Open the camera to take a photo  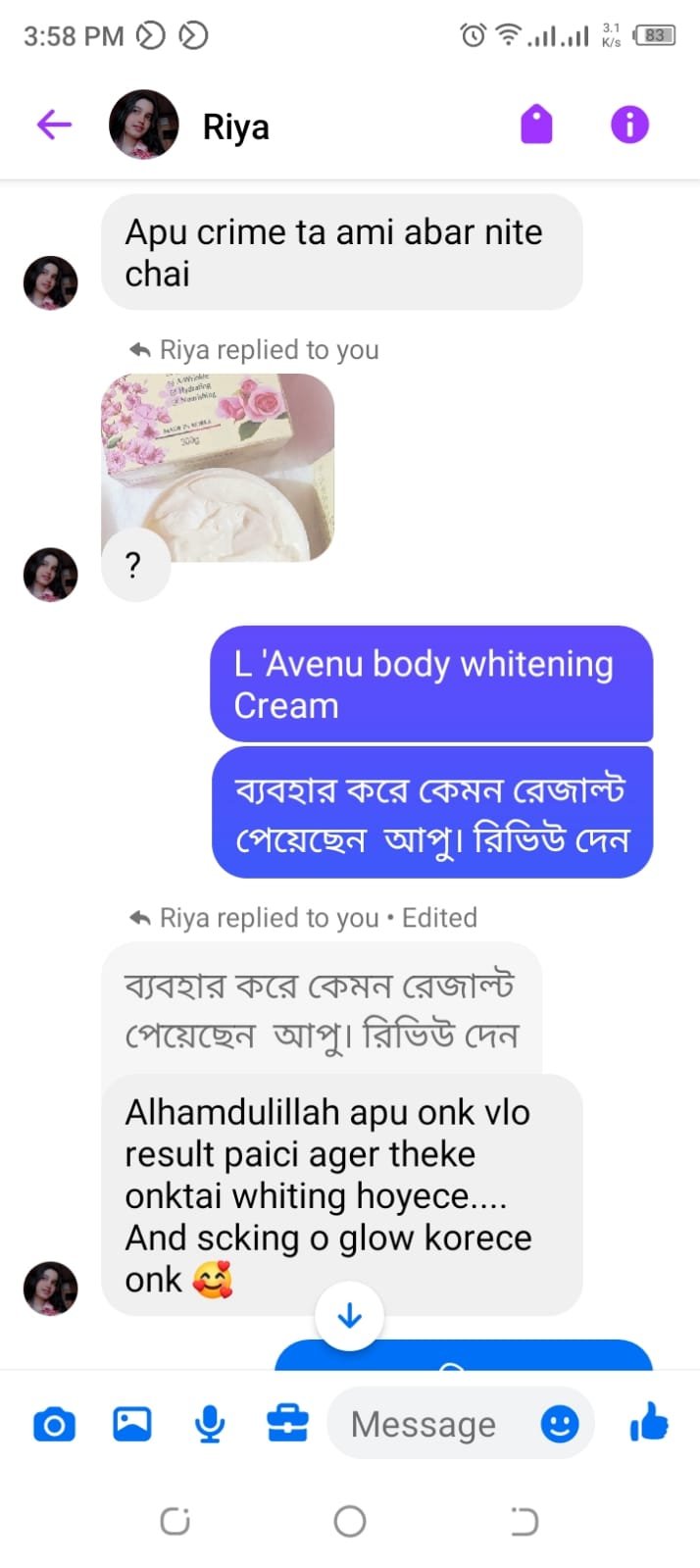coord(54,1424)
